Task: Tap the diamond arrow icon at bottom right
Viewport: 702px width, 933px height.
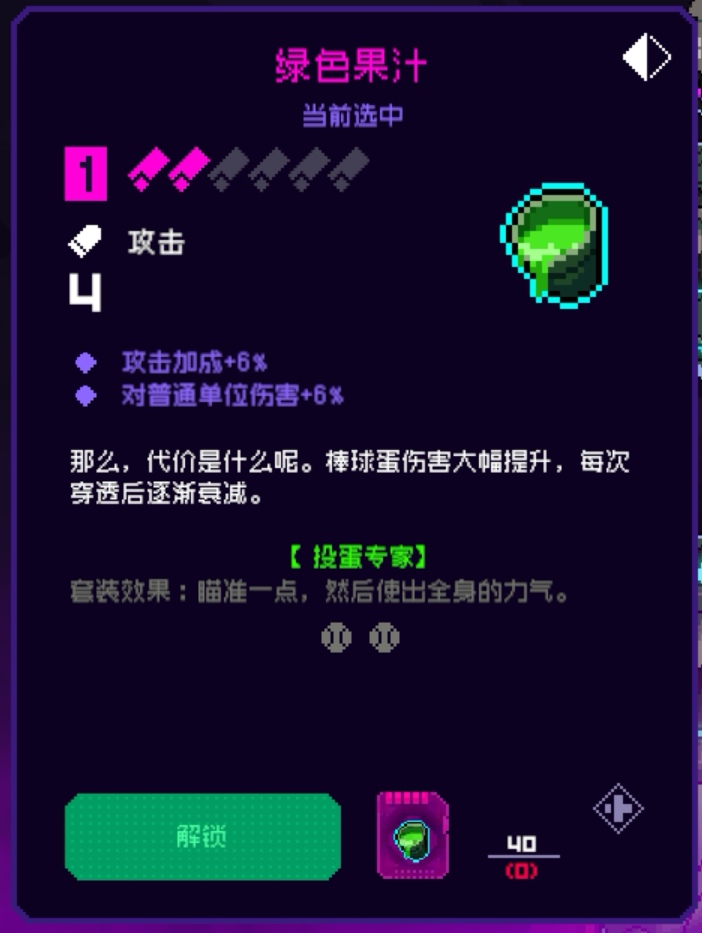Action: click(618, 808)
